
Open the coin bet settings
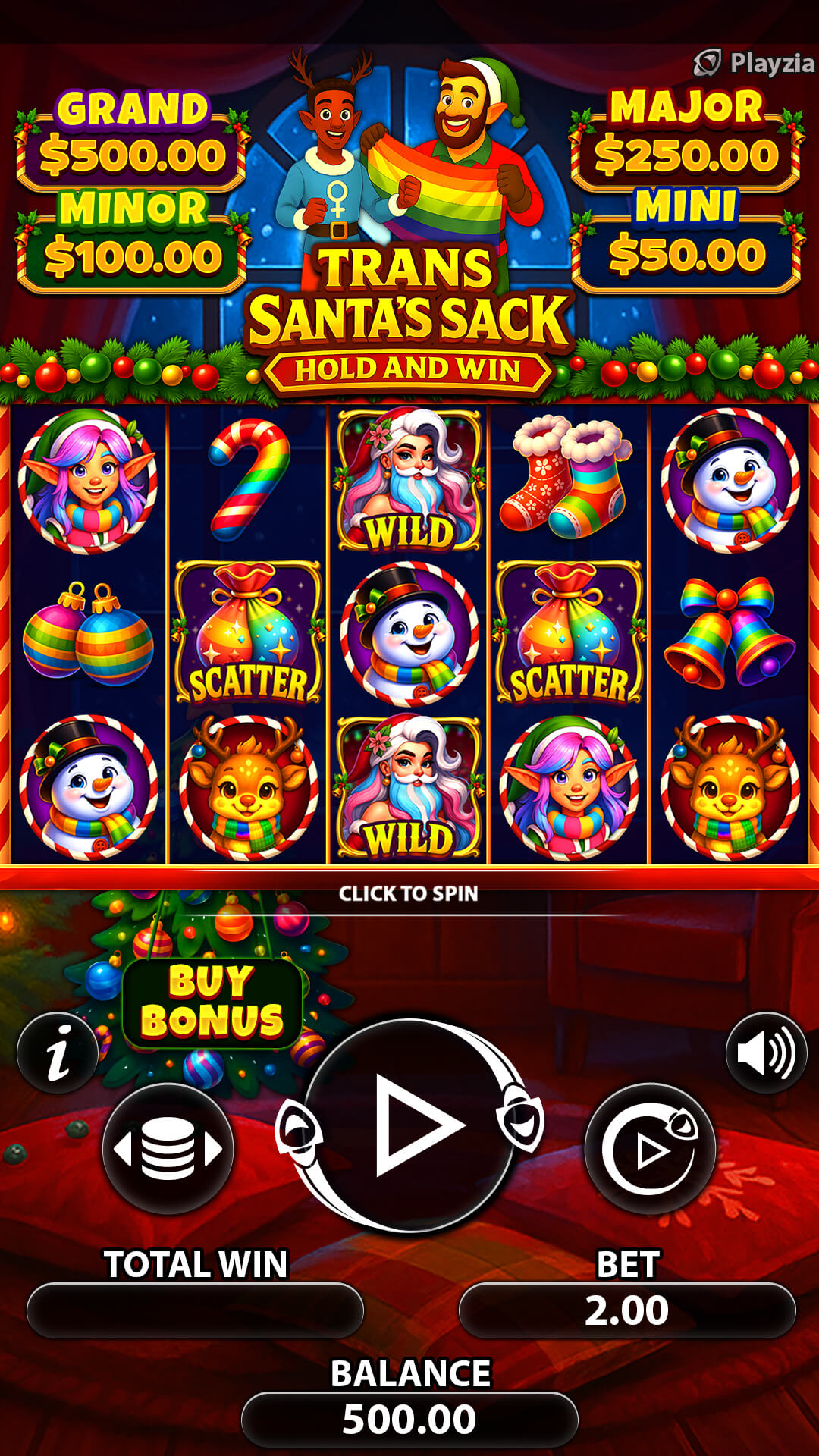168,1149
